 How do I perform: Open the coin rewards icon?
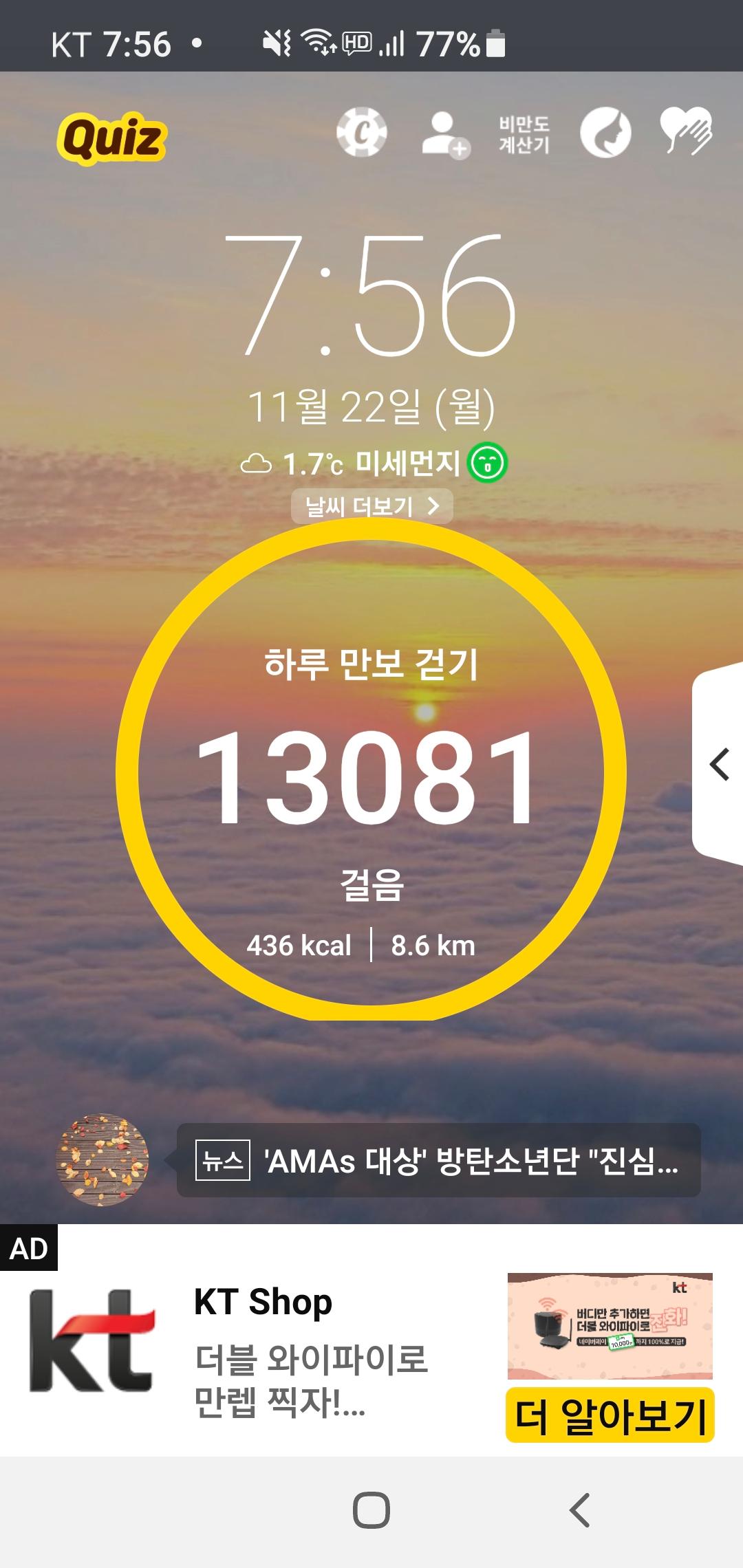[x=361, y=133]
